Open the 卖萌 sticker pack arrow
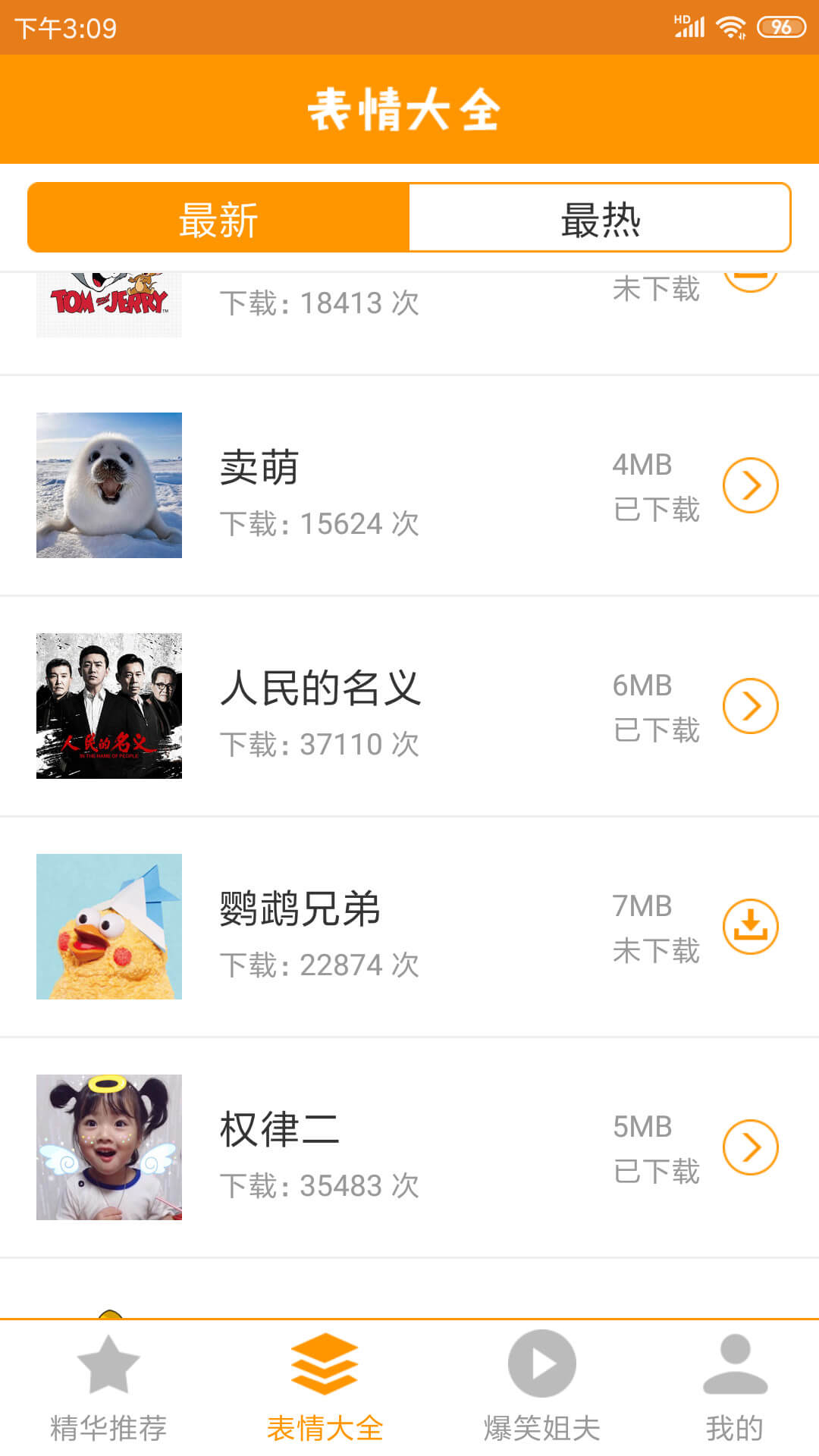 tap(750, 485)
